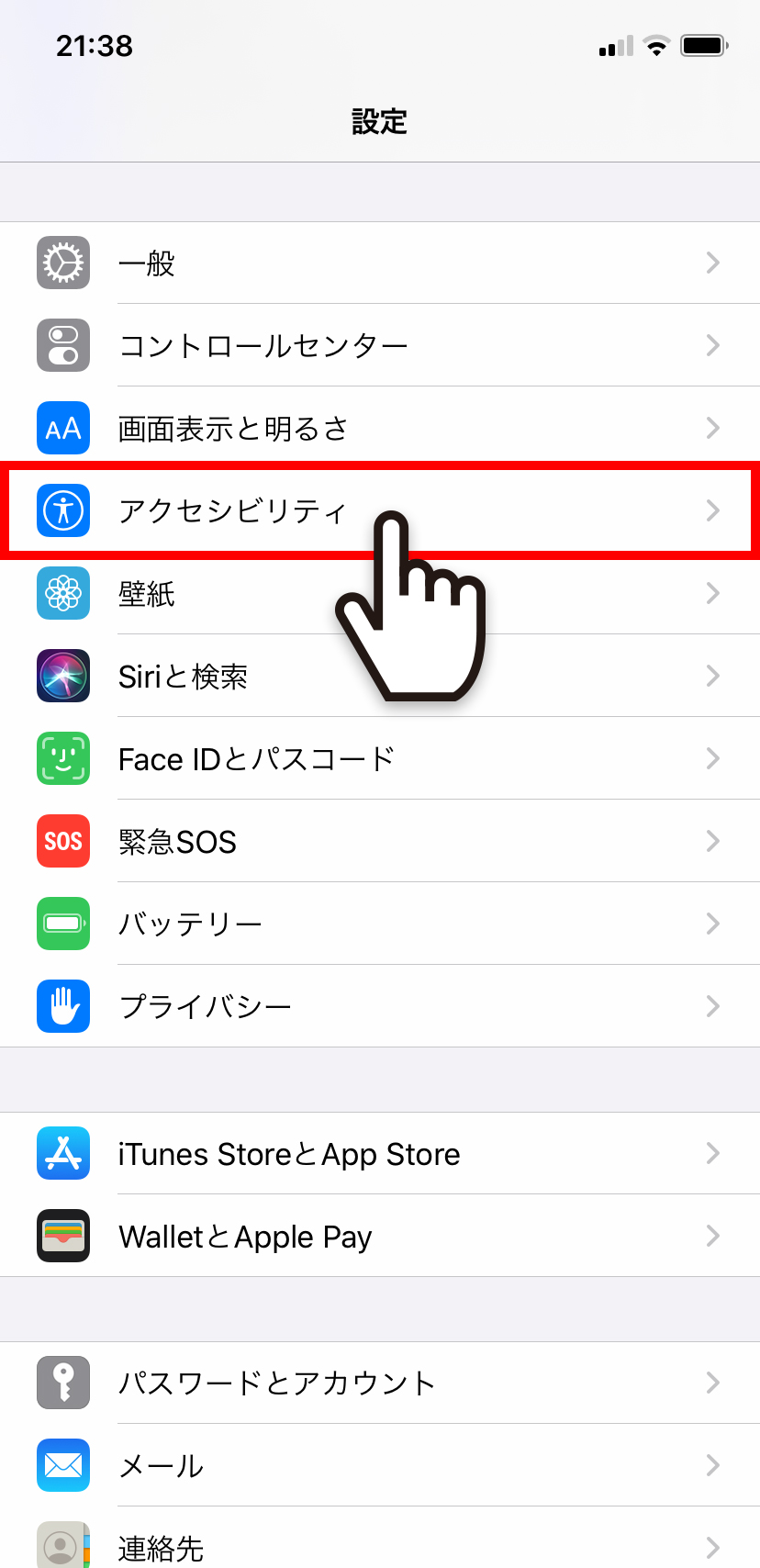The width and height of the screenshot is (760, 1568).
Task: Open WalletとApple Pay settings
Action: [380, 1237]
